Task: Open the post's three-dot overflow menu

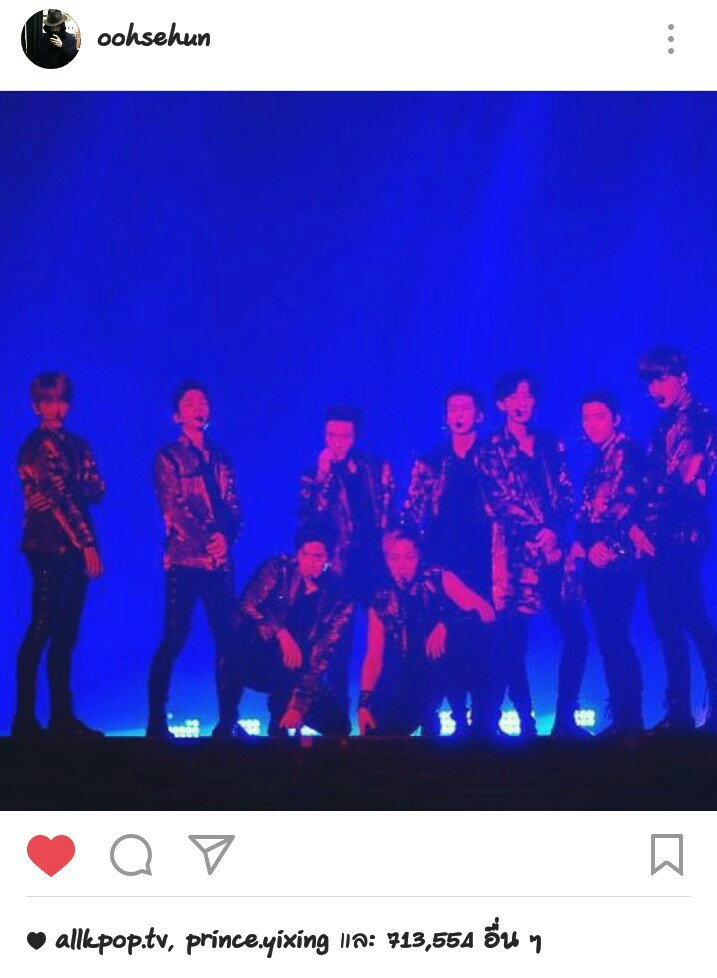Action: point(671,39)
